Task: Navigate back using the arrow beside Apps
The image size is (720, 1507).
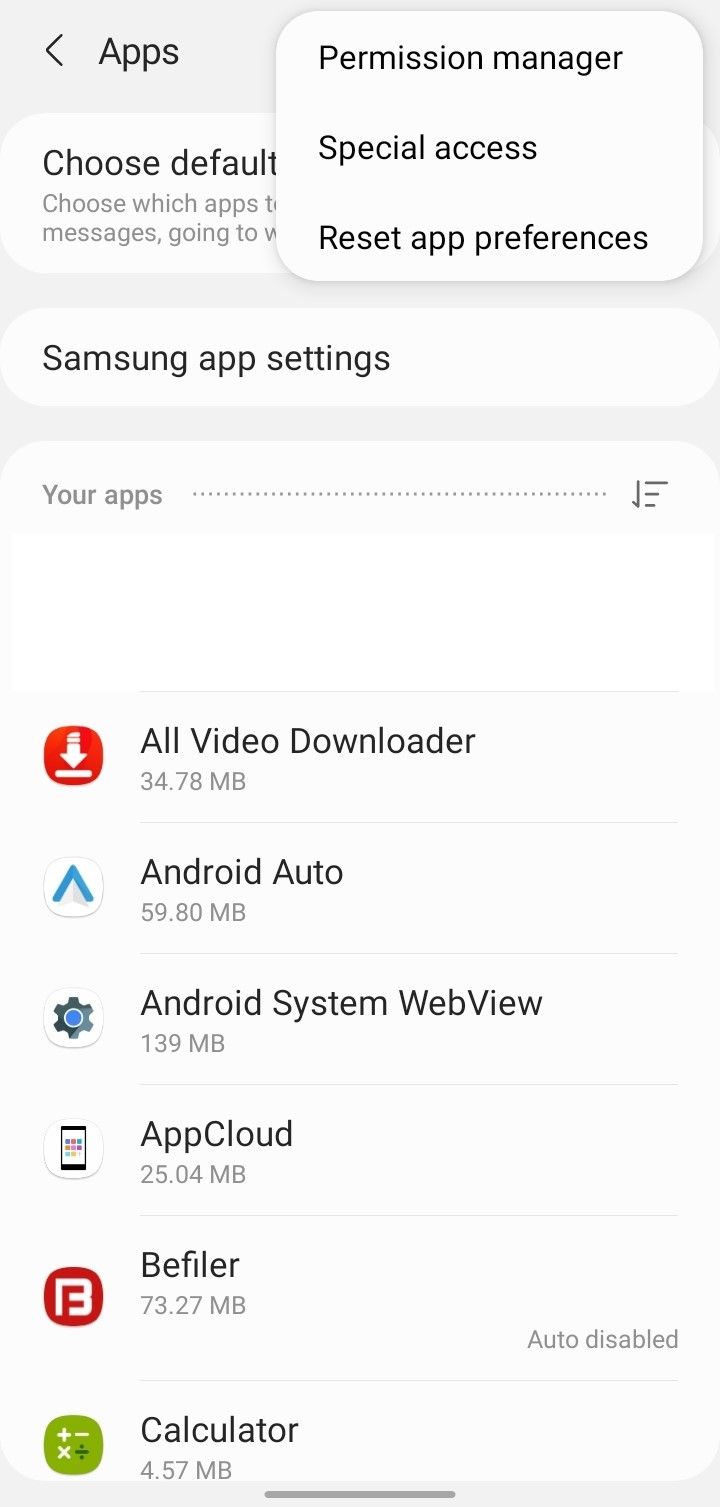Action: tap(52, 51)
